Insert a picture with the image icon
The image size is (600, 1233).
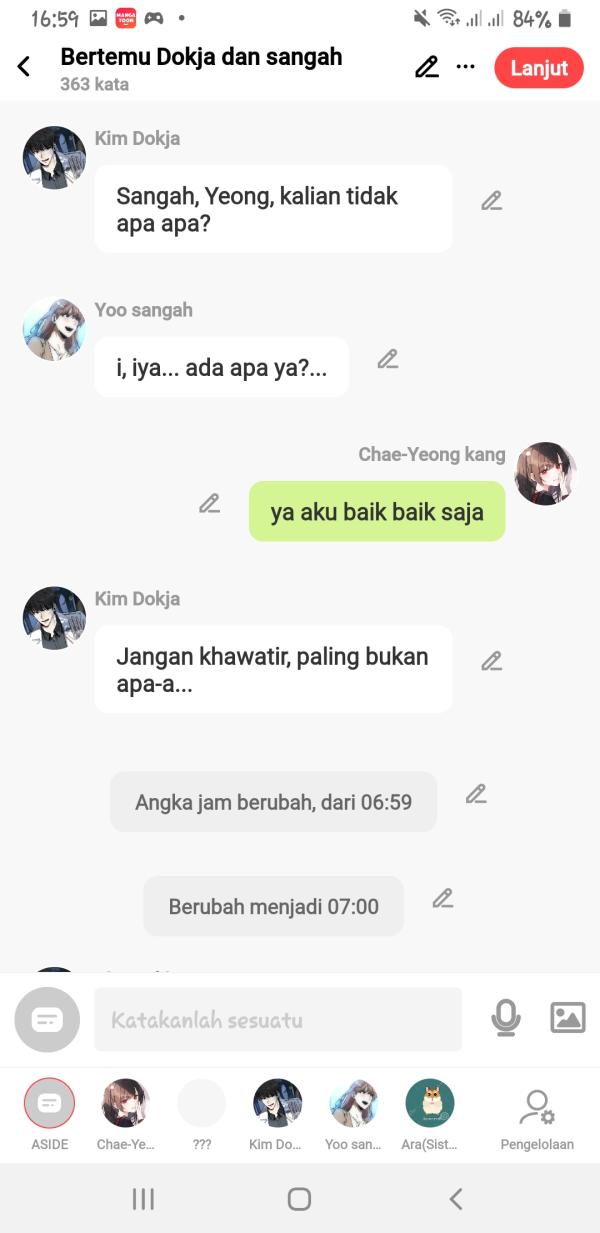point(568,1018)
